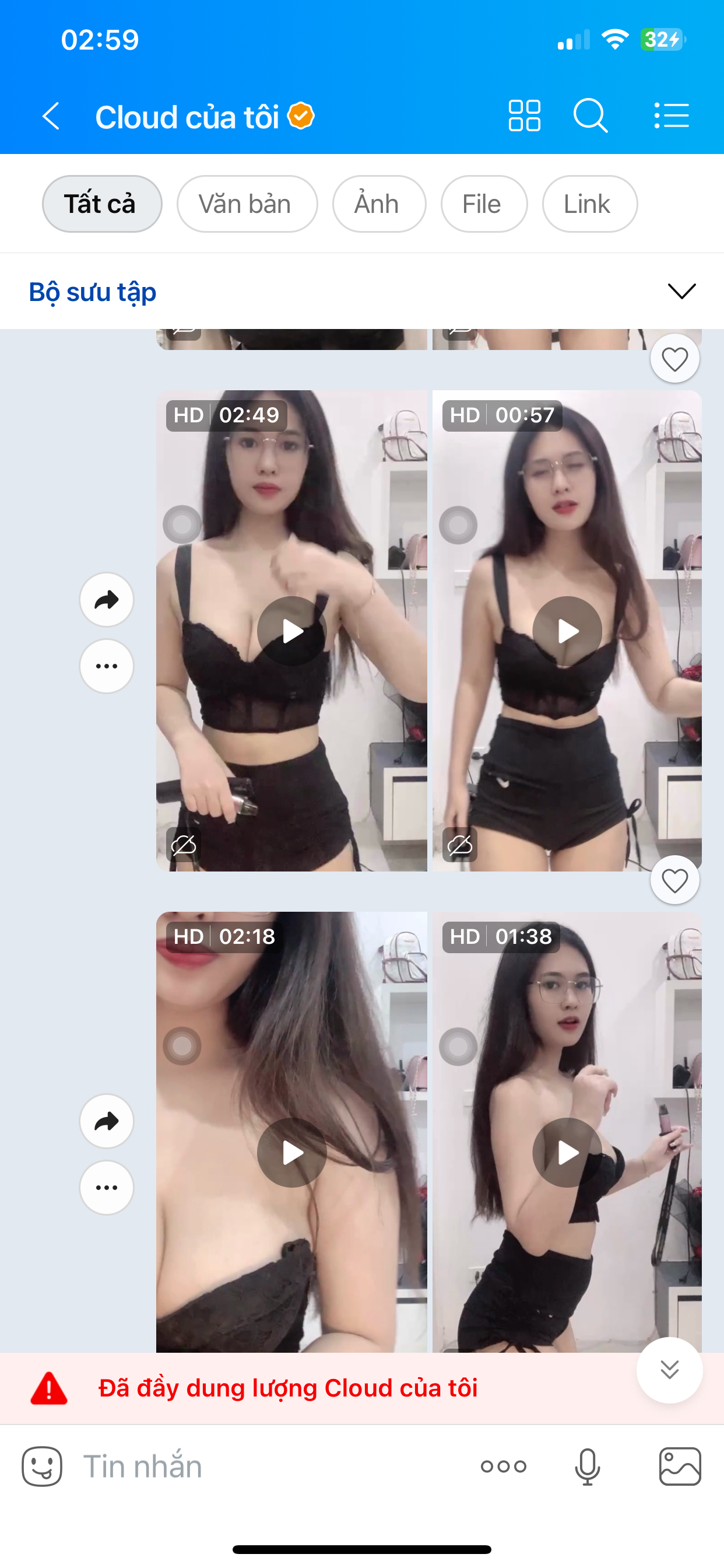Image resolution: width=724 pixels, height=1568 pixels.
Task: Open the list options menu
Action: [671, 116]
